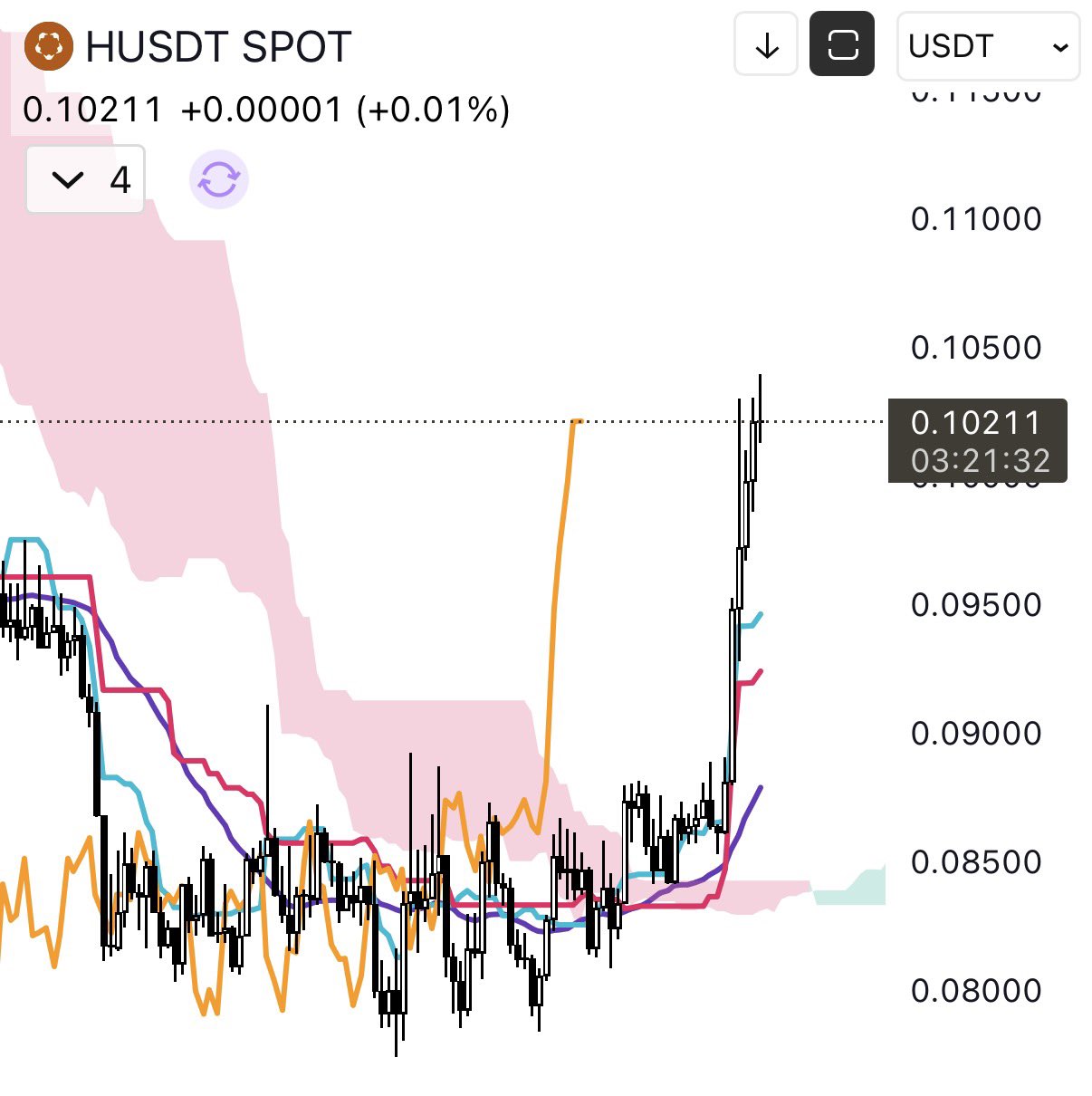Viewport: 1092px width, 1096px height.
Task: Tap the purple refresh sync icon
Action: [219, 179]
